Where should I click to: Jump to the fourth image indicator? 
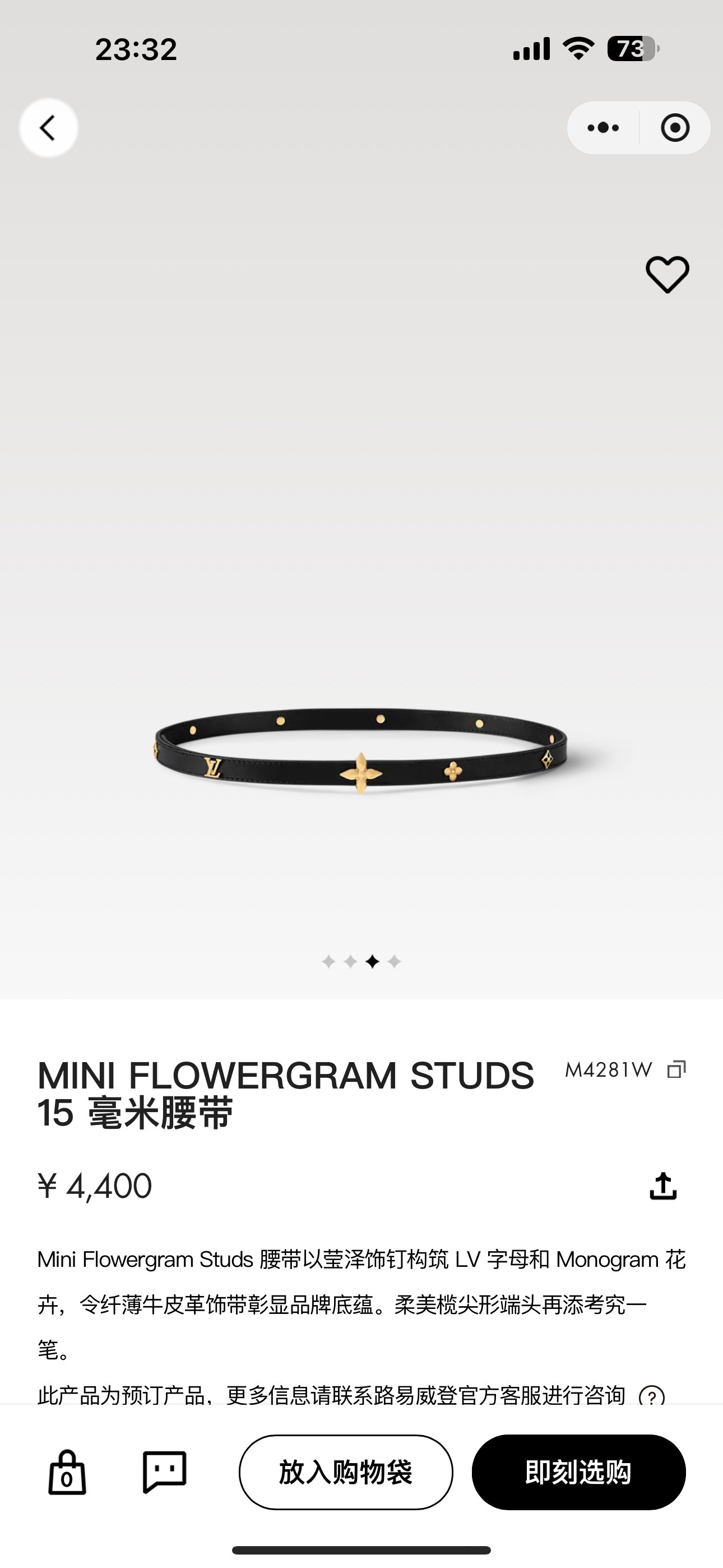pyautogui.click(x=395, y=962)
